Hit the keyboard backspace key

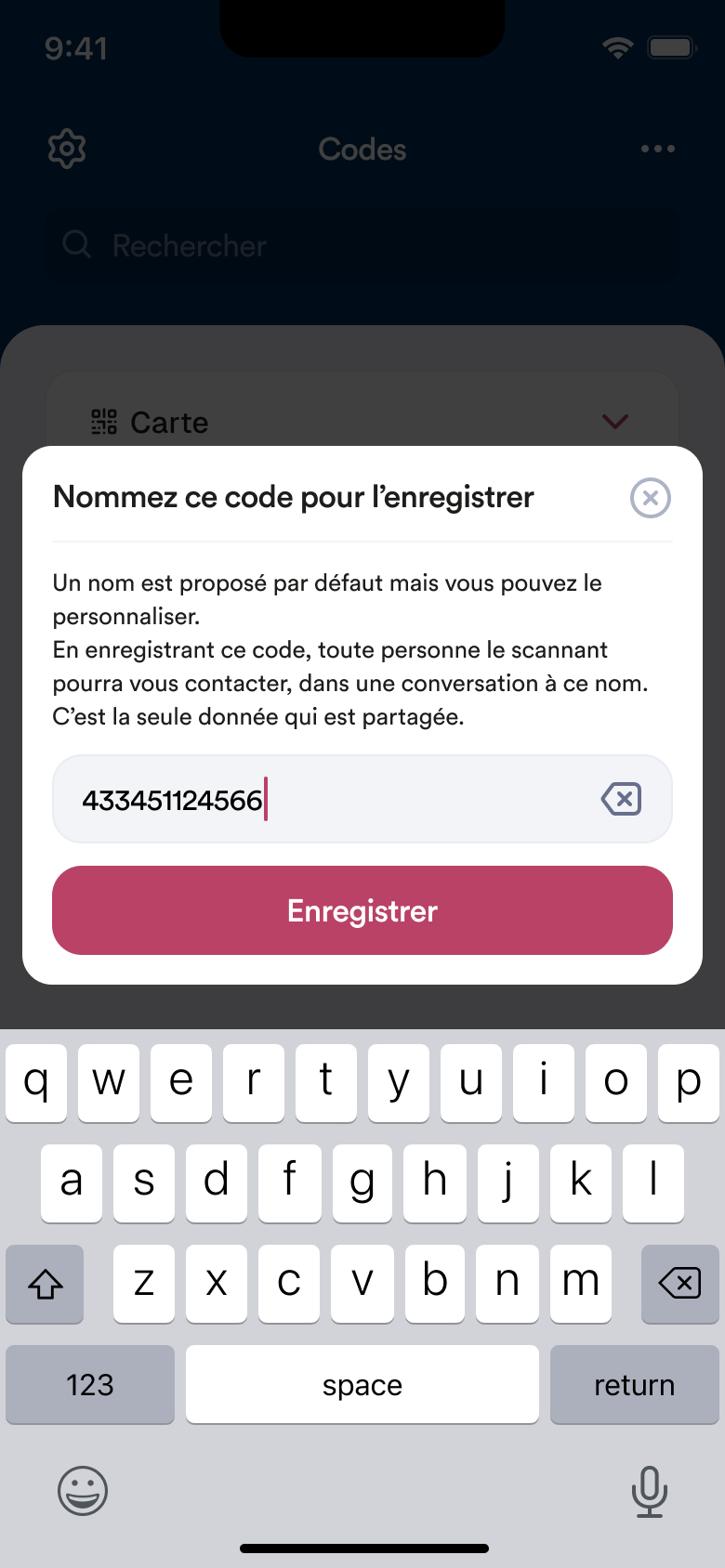pos(679,1284)
